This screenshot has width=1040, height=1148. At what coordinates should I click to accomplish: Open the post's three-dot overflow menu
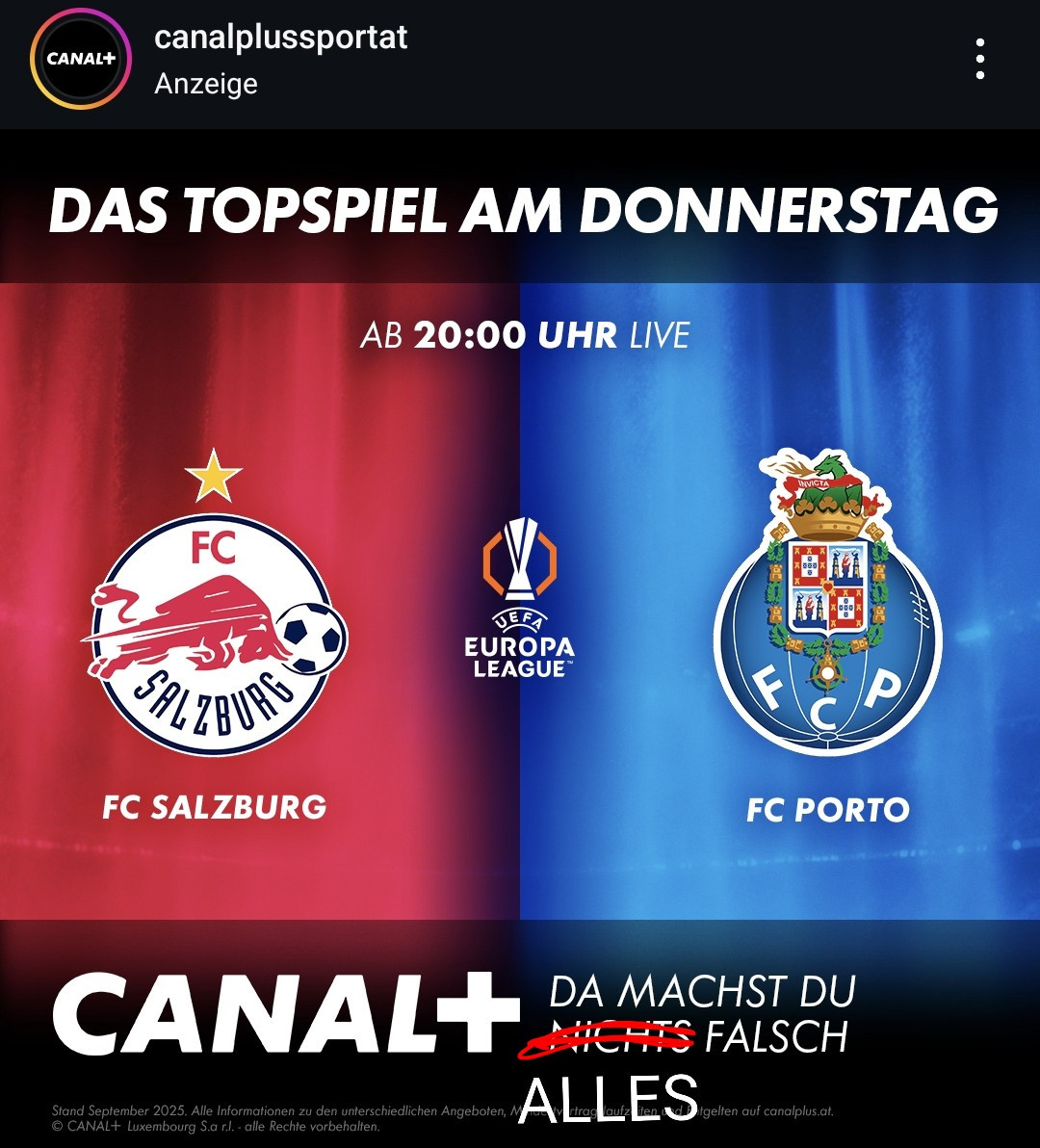pyautogui.click(x=979, y=60)
